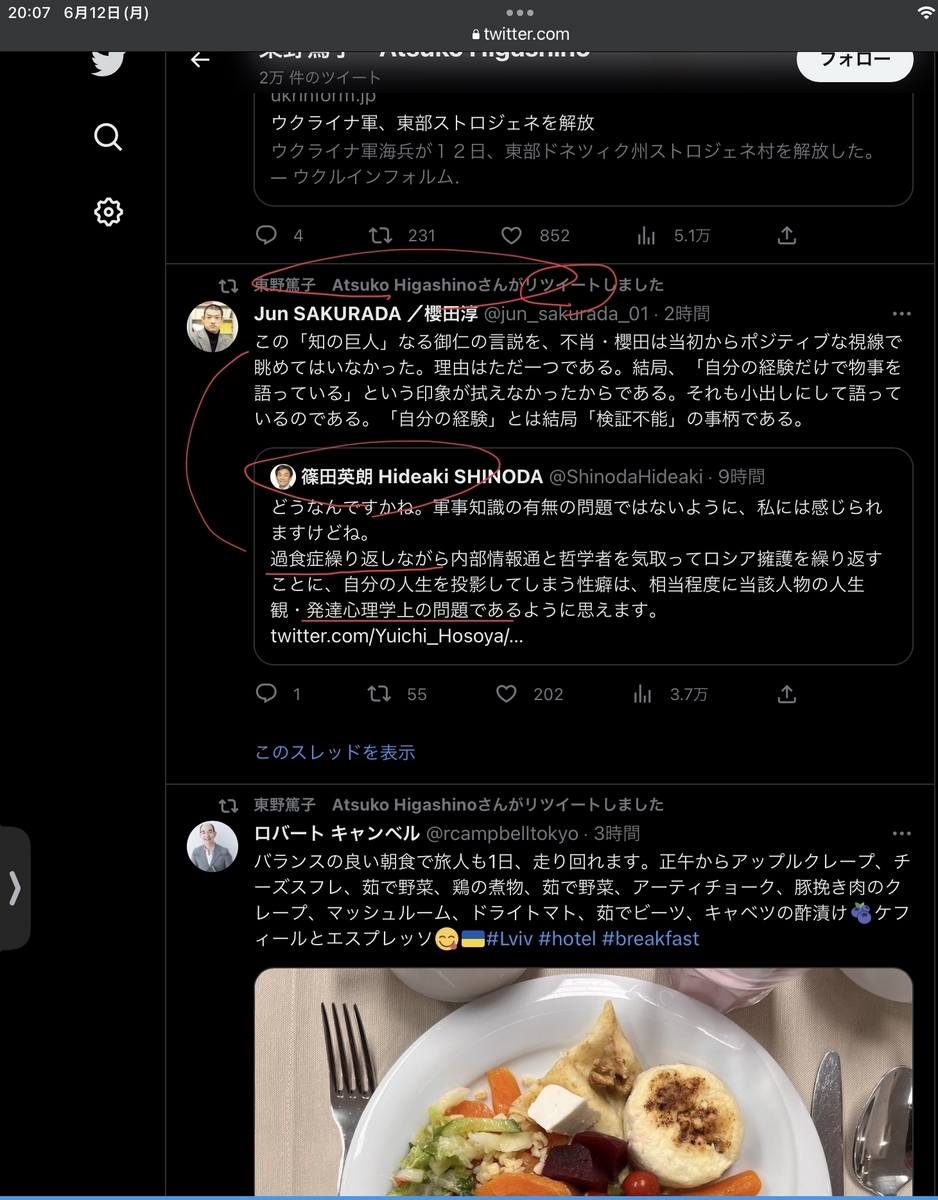The width and height of the screenshot is (938, 1200).
Task: Open the #Lviv hashtag
Action: [x=510, y=939]
